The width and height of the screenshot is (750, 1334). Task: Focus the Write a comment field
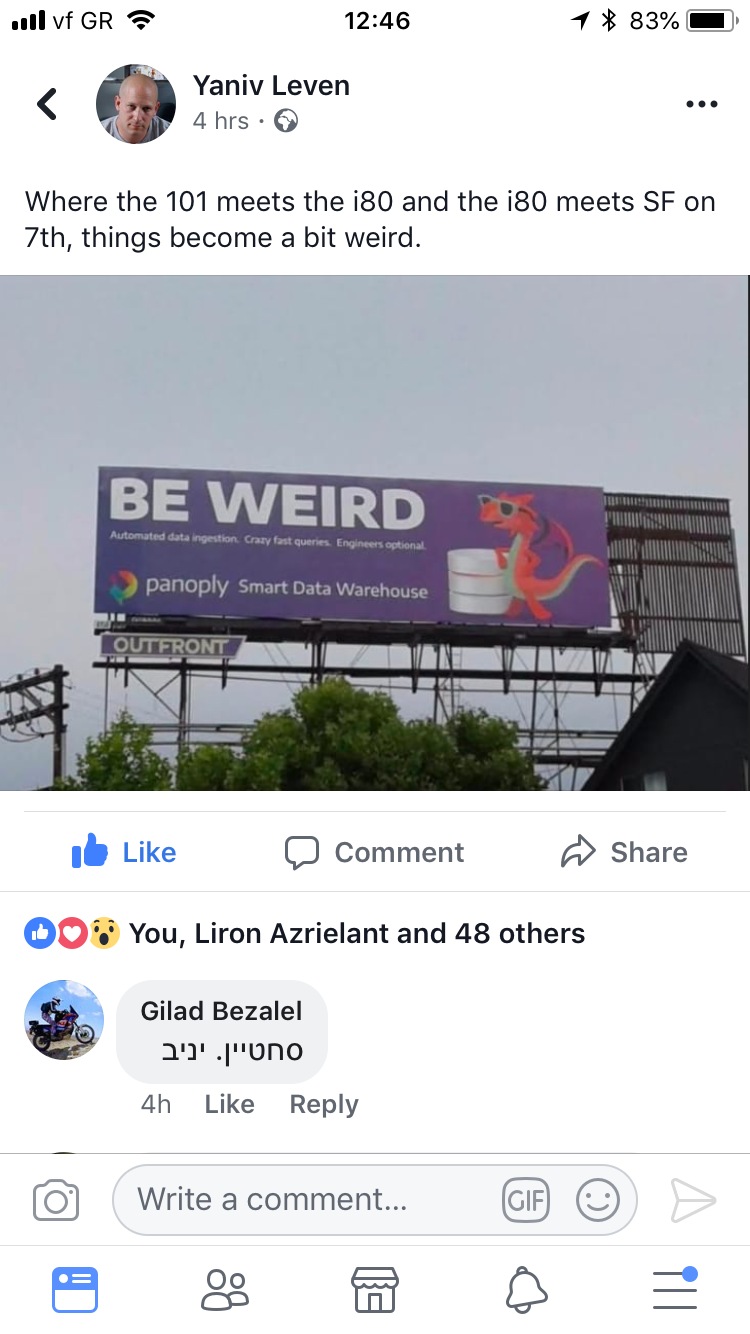[300, 1200]
